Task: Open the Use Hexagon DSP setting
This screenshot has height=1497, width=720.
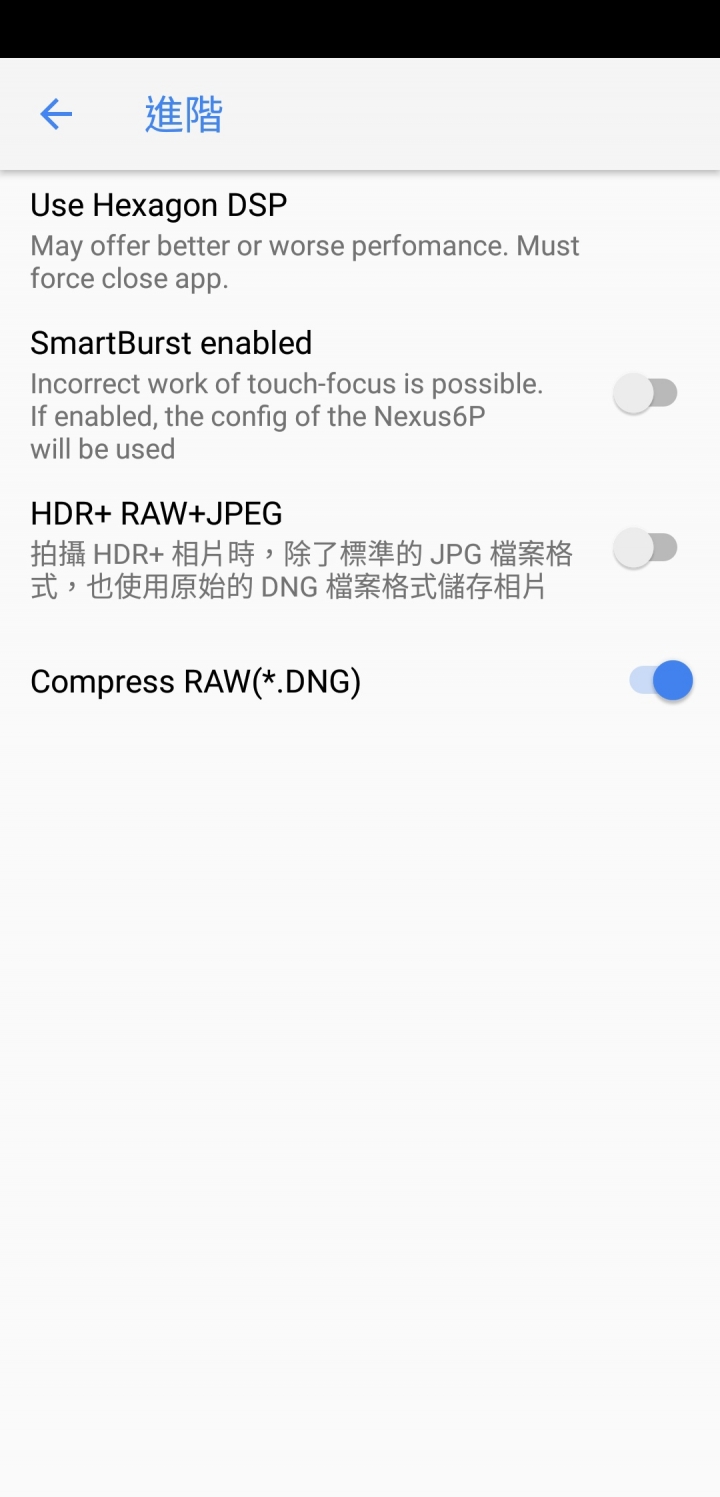Action: click(305, 240)
